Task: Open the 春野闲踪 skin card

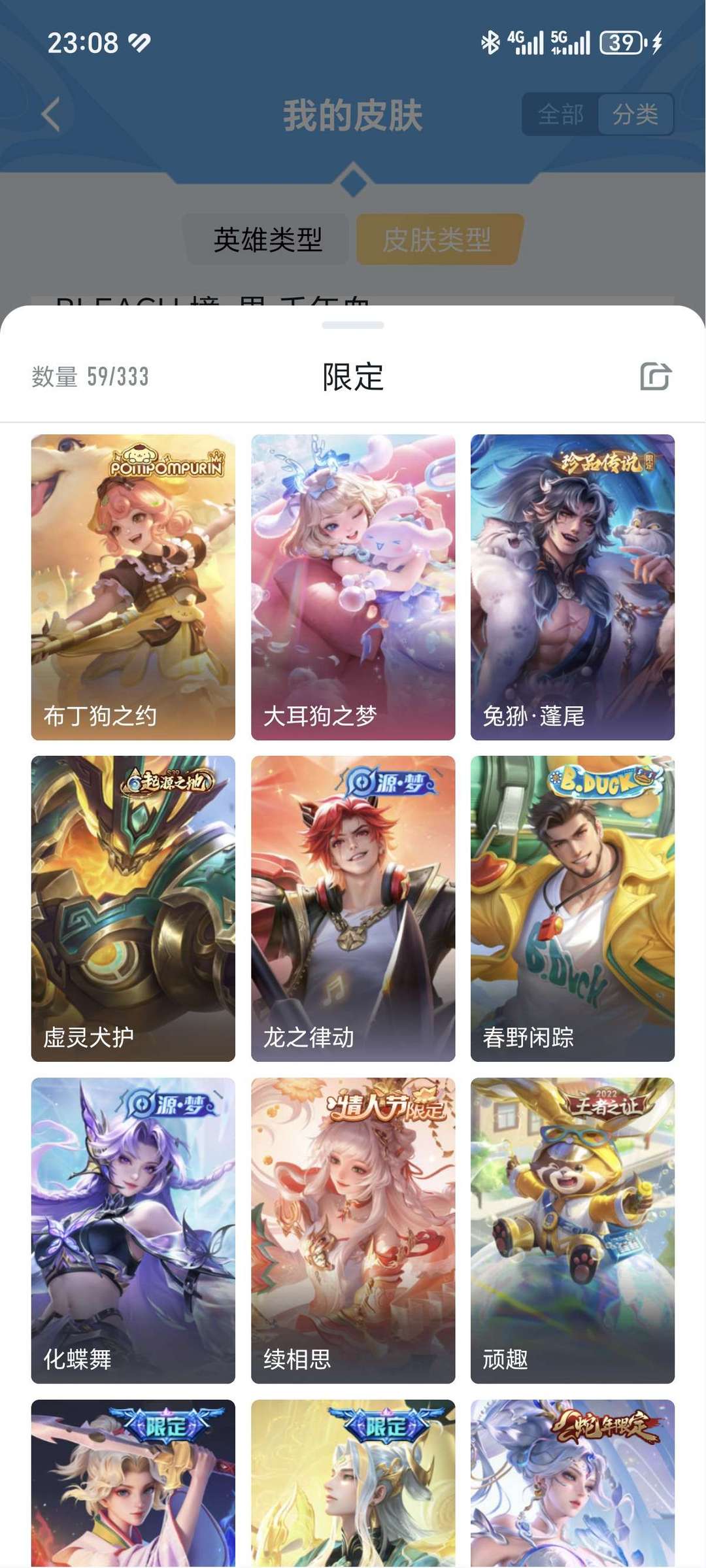Action: tap(573, 908)
